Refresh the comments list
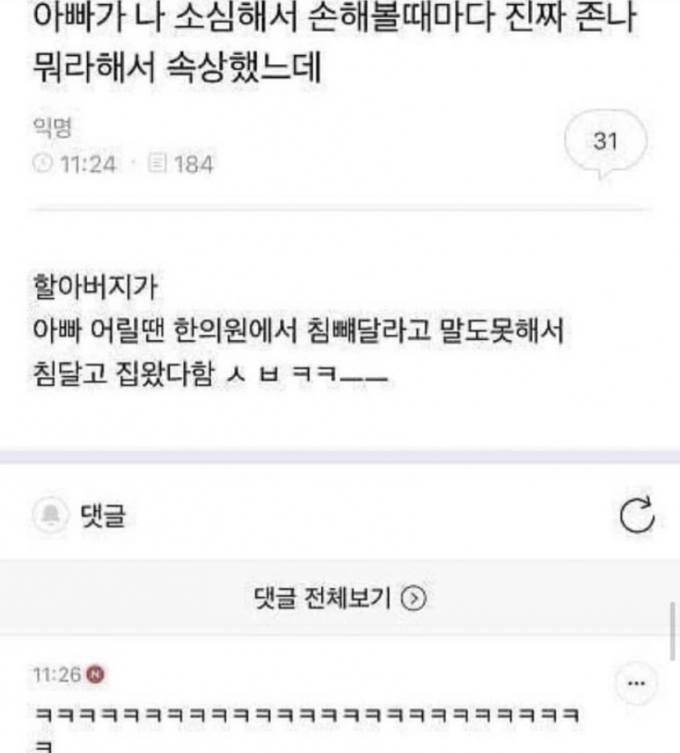This screenshot has width=680, height=753. 637,515
